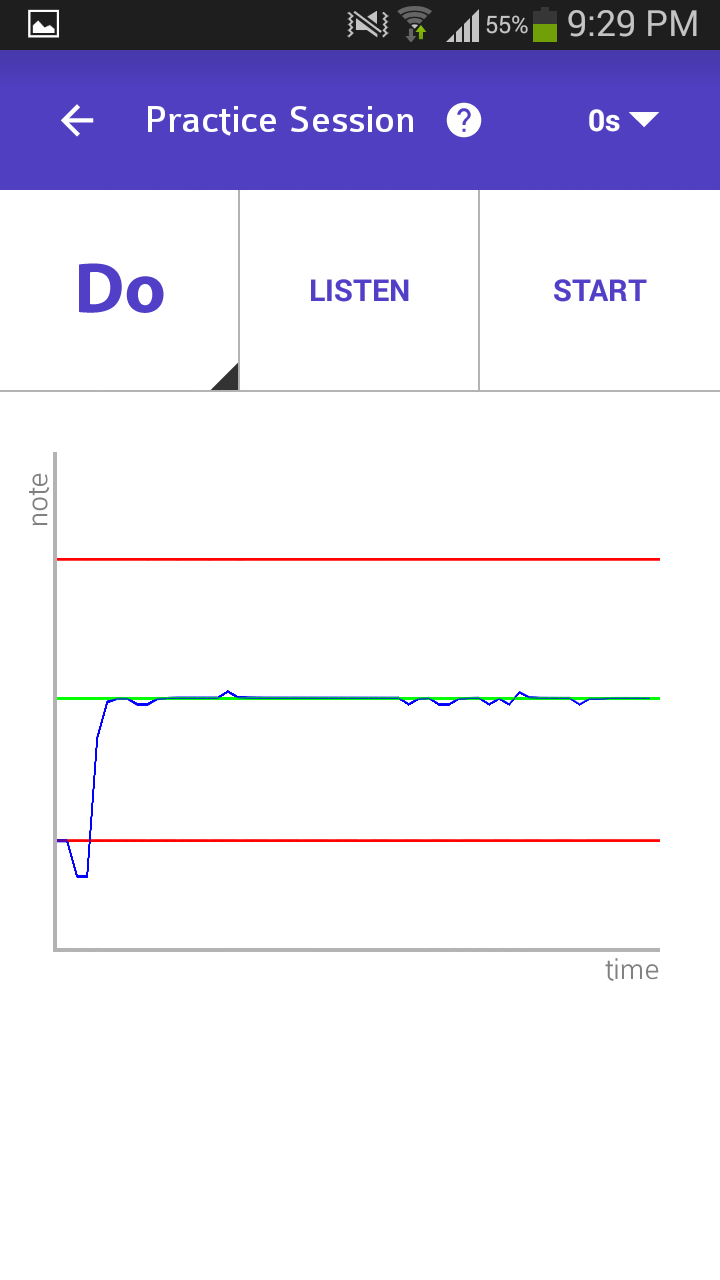Open the Do note selector
The width and height of the screenshot is (720, 1280).
(x=120, y=290)
